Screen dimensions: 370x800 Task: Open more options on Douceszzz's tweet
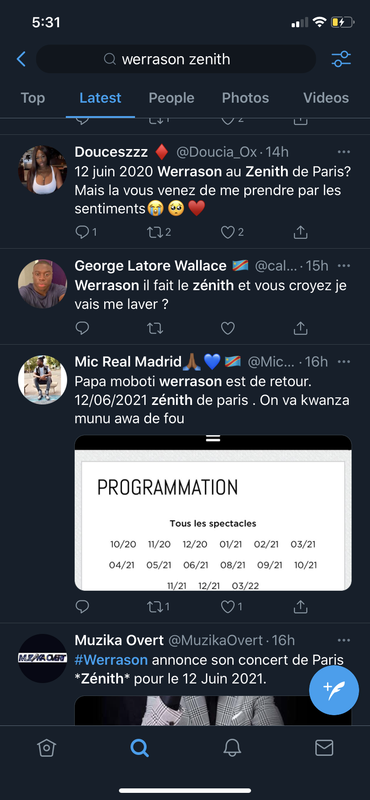(344, 152)
